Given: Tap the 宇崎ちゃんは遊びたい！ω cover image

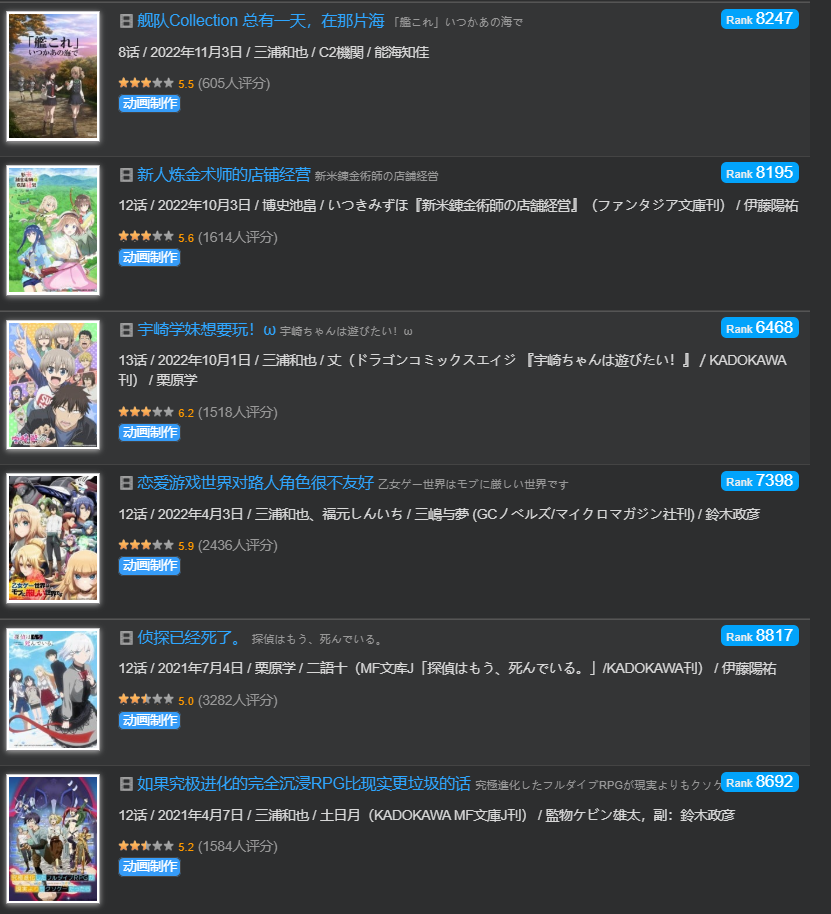Looking at the screenshot, I should pos(53,384).
